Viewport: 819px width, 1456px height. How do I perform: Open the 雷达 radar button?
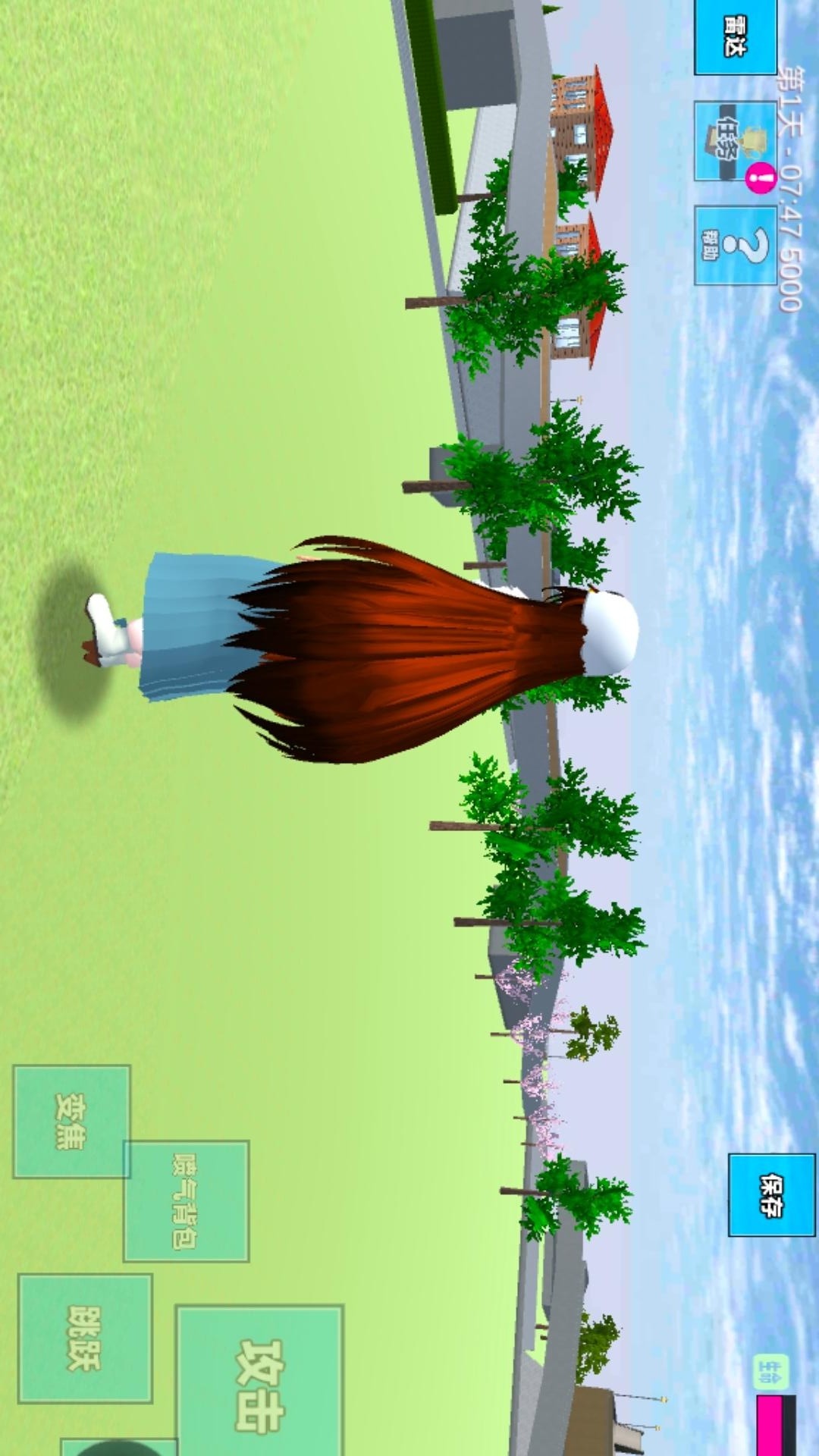point(735,36)
